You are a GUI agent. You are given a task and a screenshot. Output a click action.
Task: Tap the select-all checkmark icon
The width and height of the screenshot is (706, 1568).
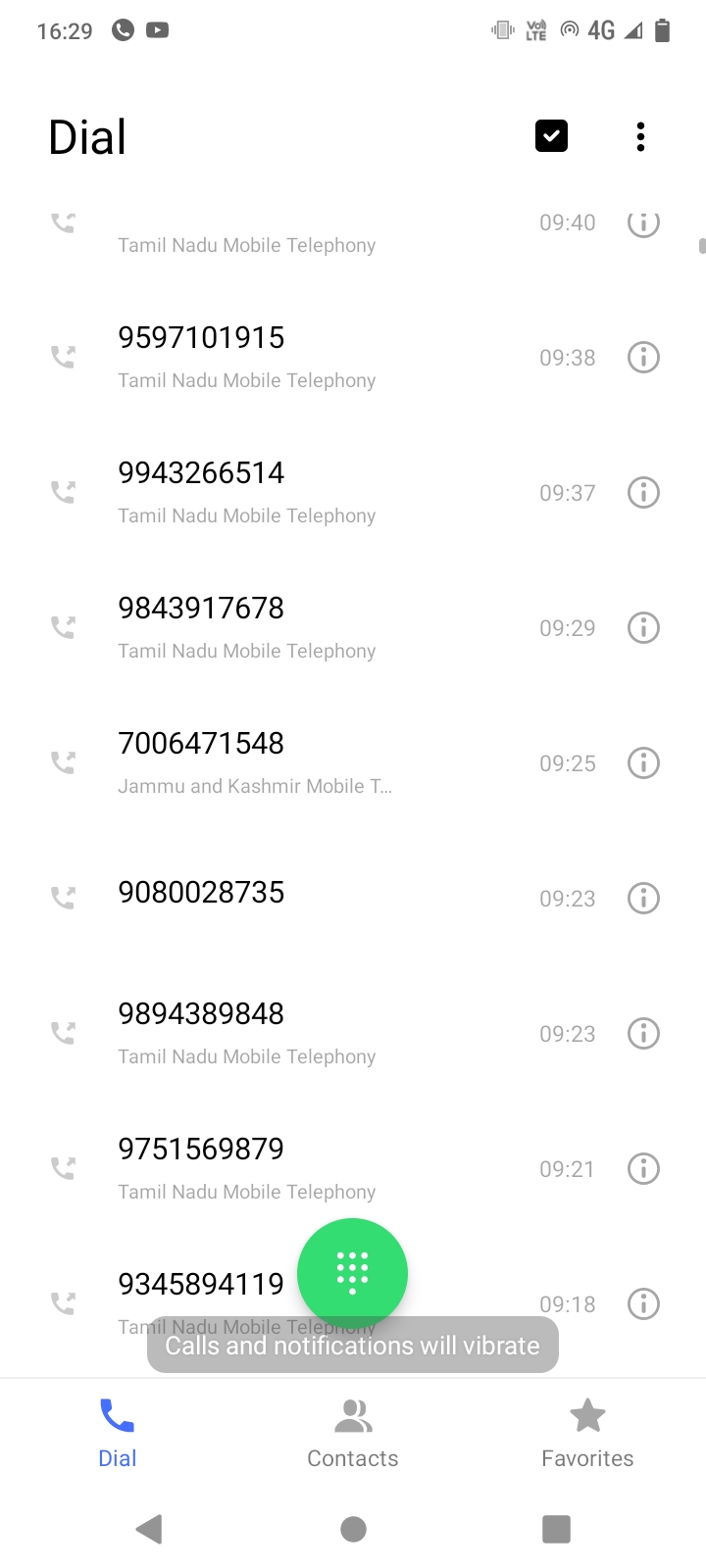(x=551, y=136)
